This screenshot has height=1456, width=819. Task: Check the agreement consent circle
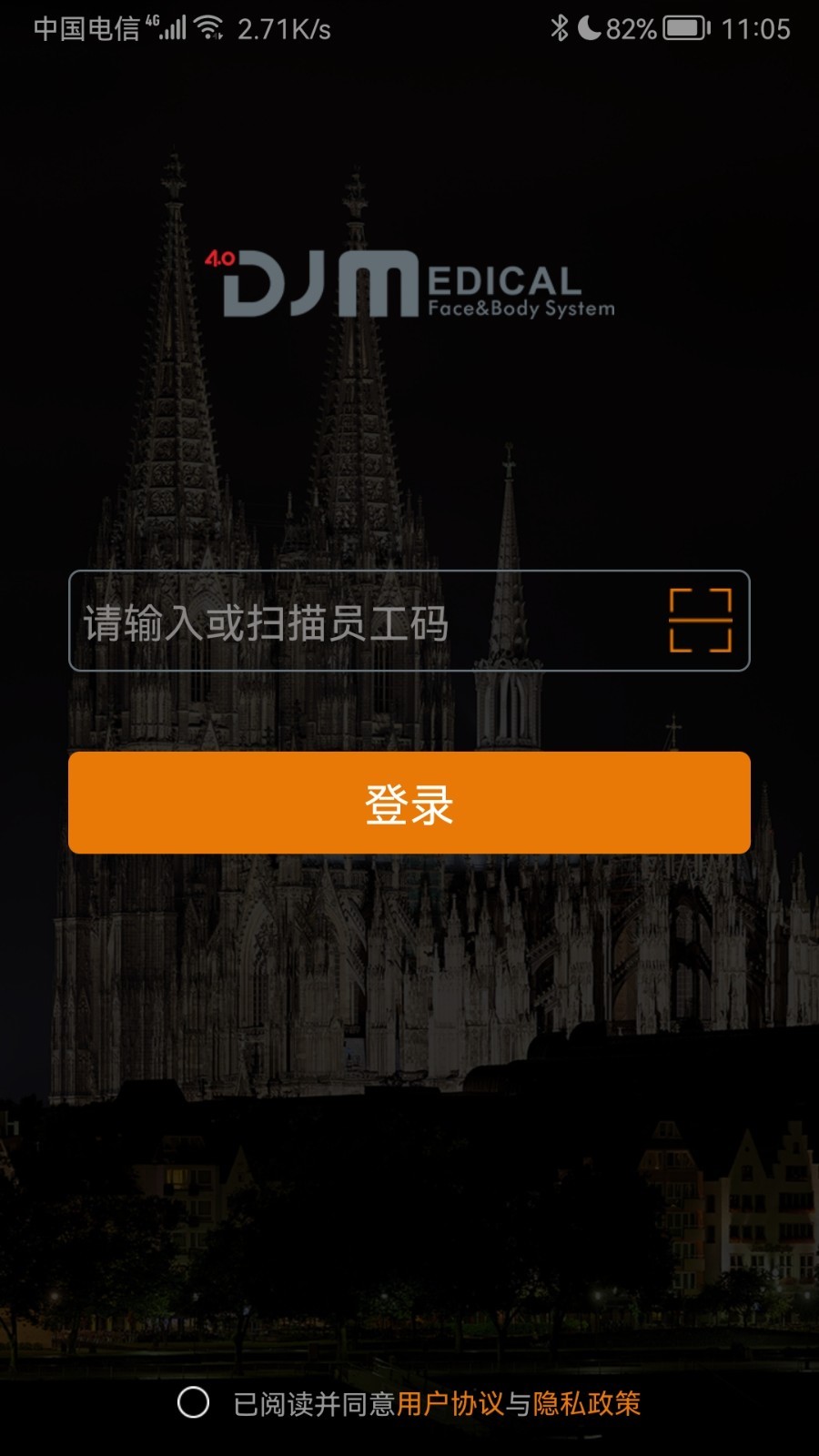193,1402
